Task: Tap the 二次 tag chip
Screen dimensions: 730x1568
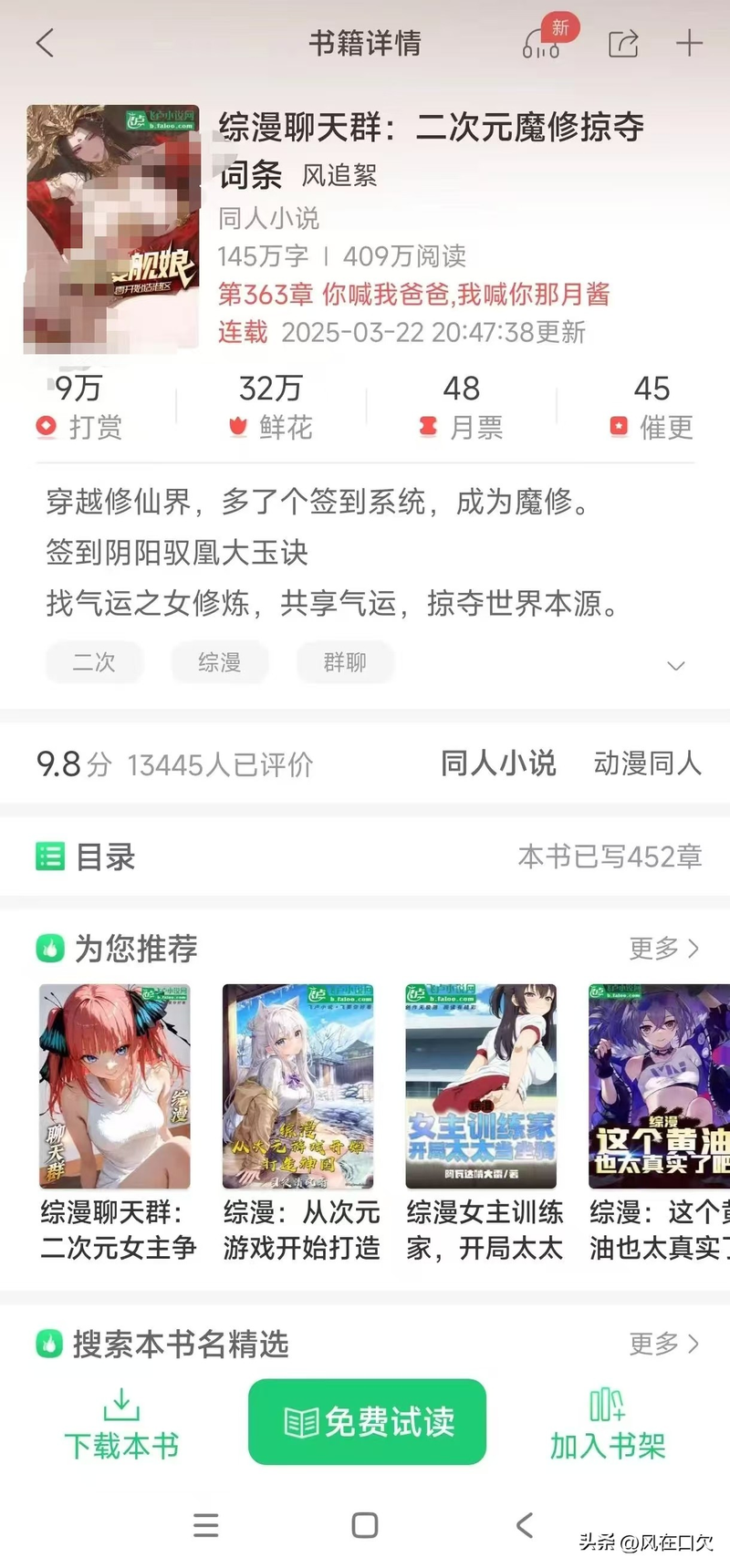Action: pos(94,662)
